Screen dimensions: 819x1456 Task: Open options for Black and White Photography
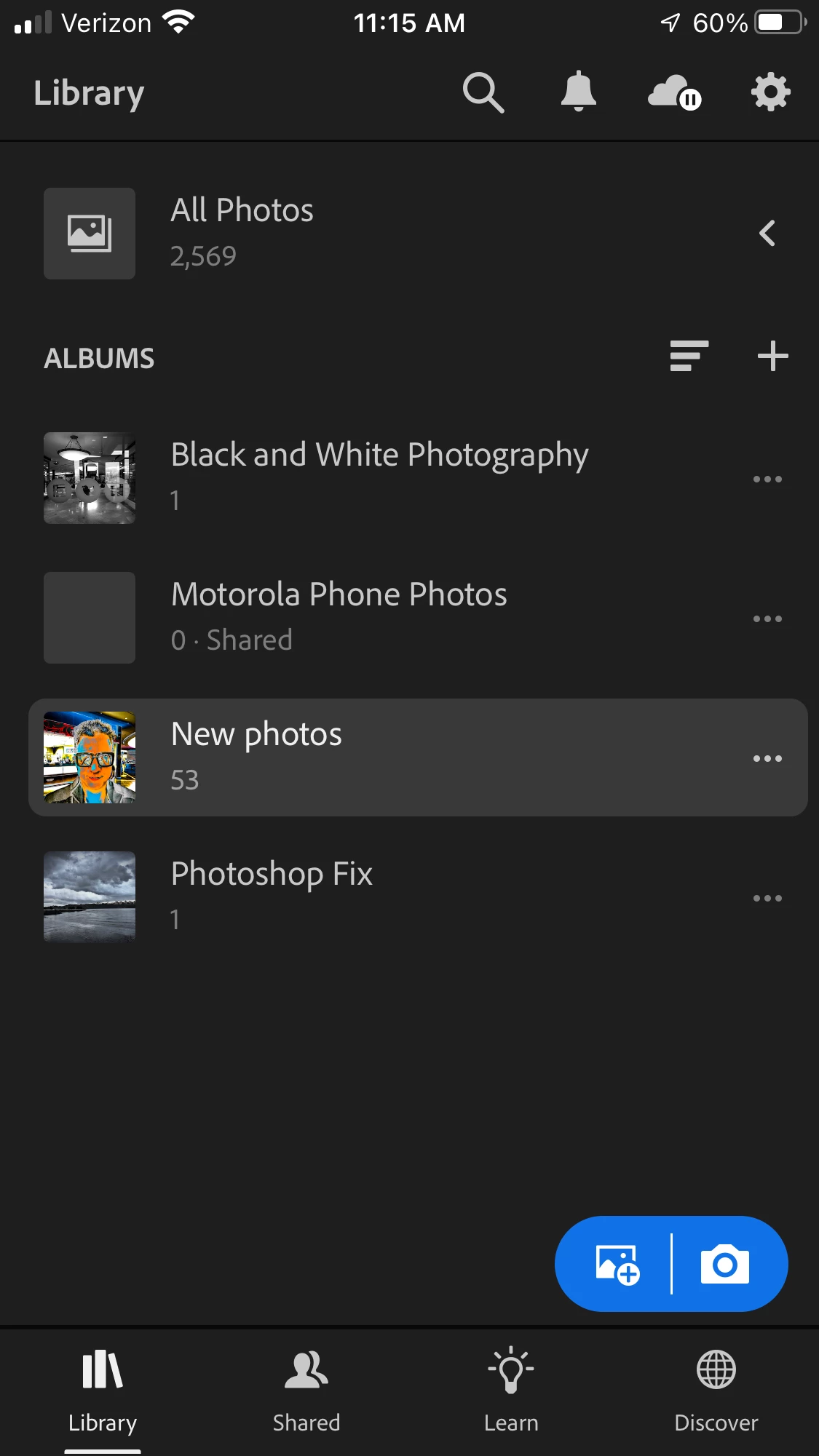point(767,480)
